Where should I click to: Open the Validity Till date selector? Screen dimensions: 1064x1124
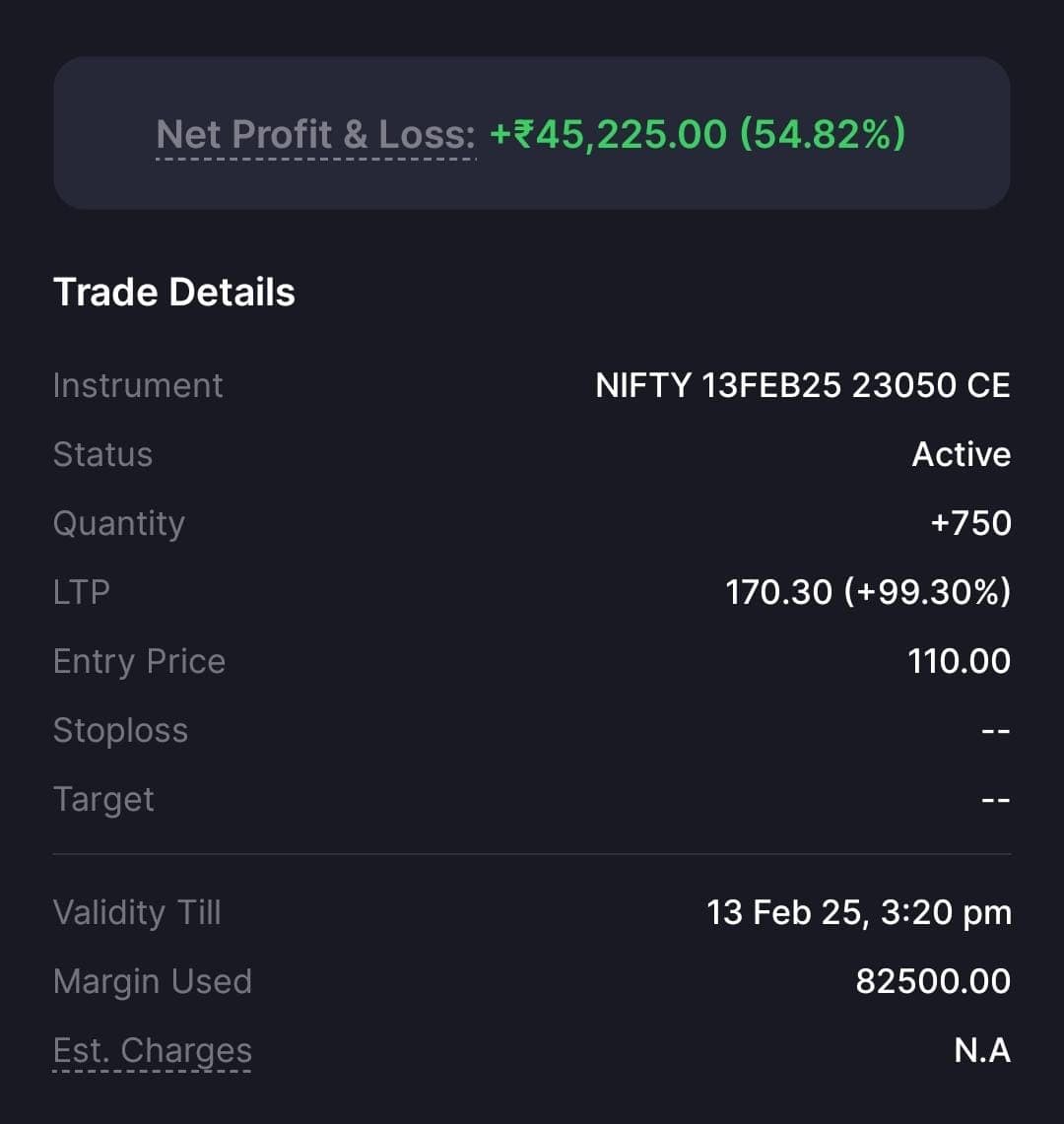(859, 912)
